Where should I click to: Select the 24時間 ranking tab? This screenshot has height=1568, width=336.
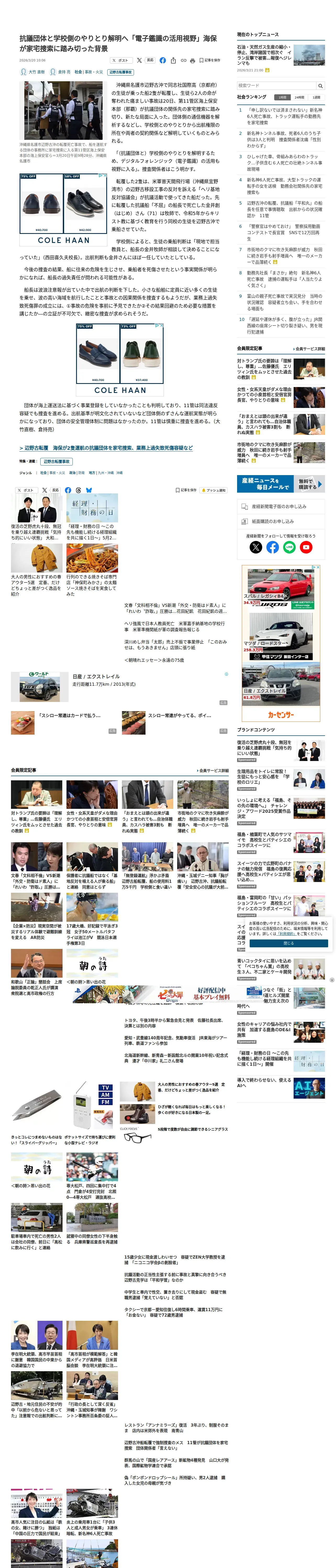coord(299,97)
